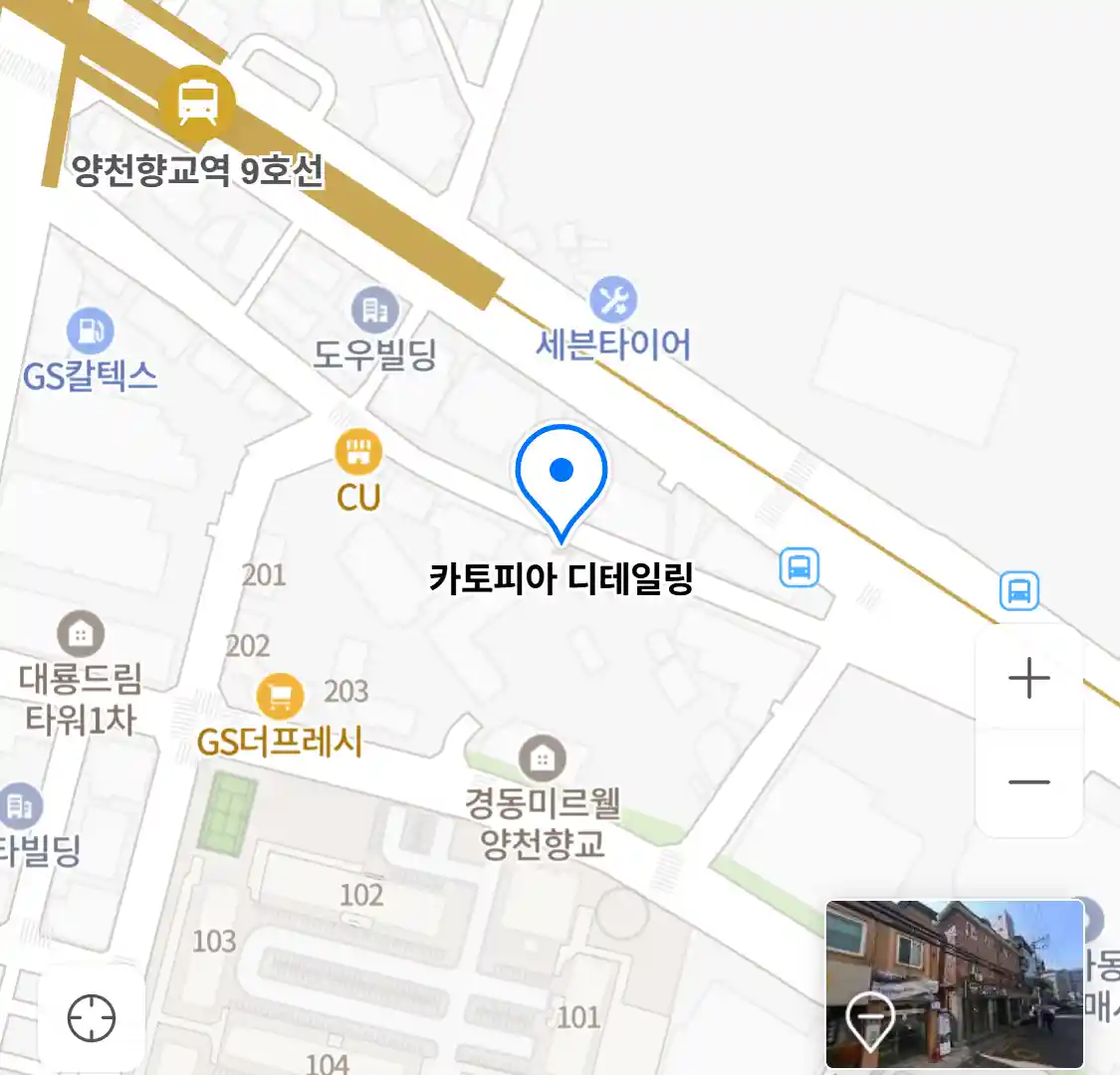Image resolution: width=1120 pixels, height=1075 pixels.
Task: Select the 도우빌딩 building marker
Action: (x=374, y=311)
